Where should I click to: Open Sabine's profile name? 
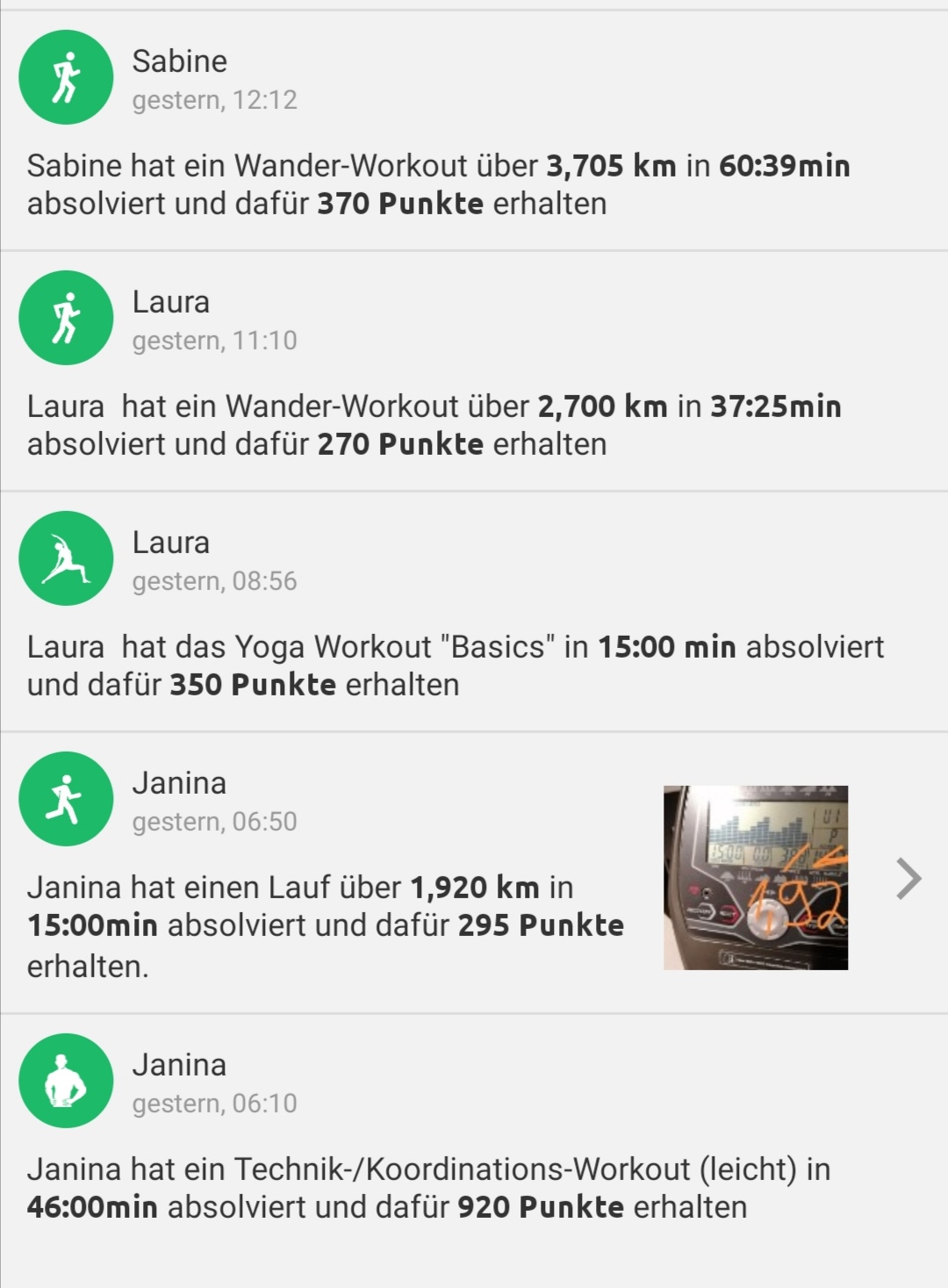[179, 61]
